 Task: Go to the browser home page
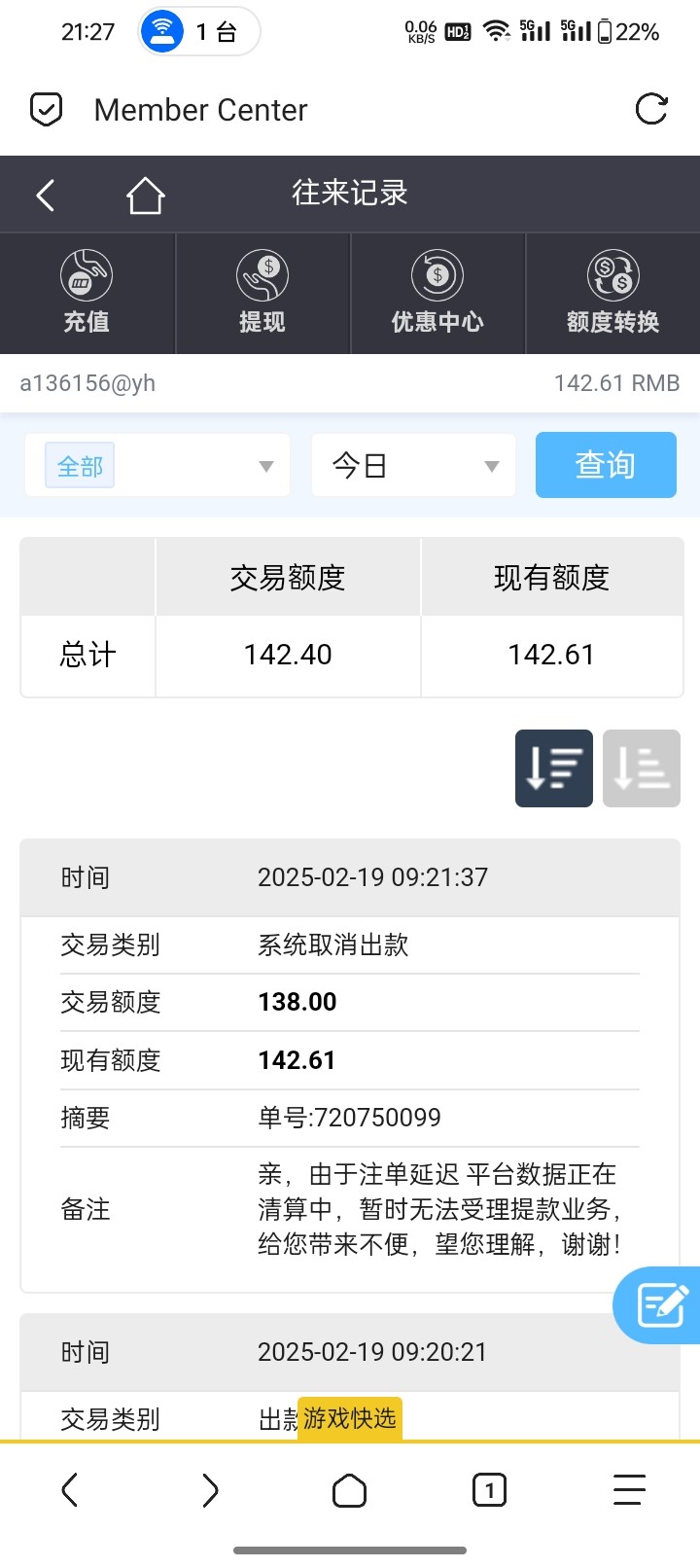pos(349,1489)
